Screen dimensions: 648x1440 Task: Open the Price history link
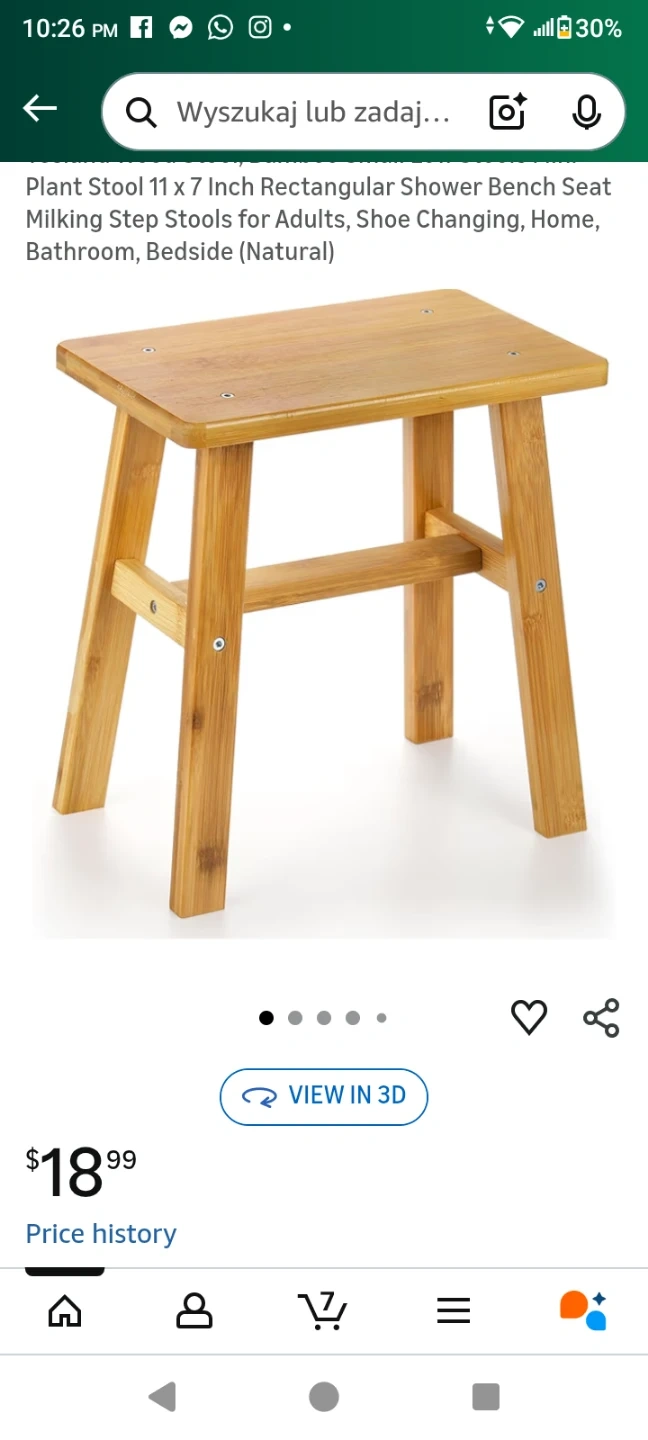point(101,1233)
